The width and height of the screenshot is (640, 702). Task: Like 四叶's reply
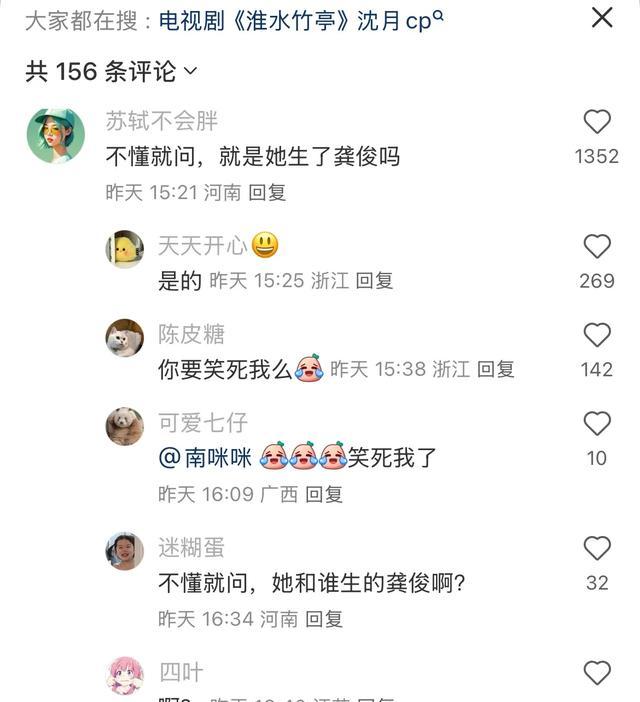tap(597, 673)
